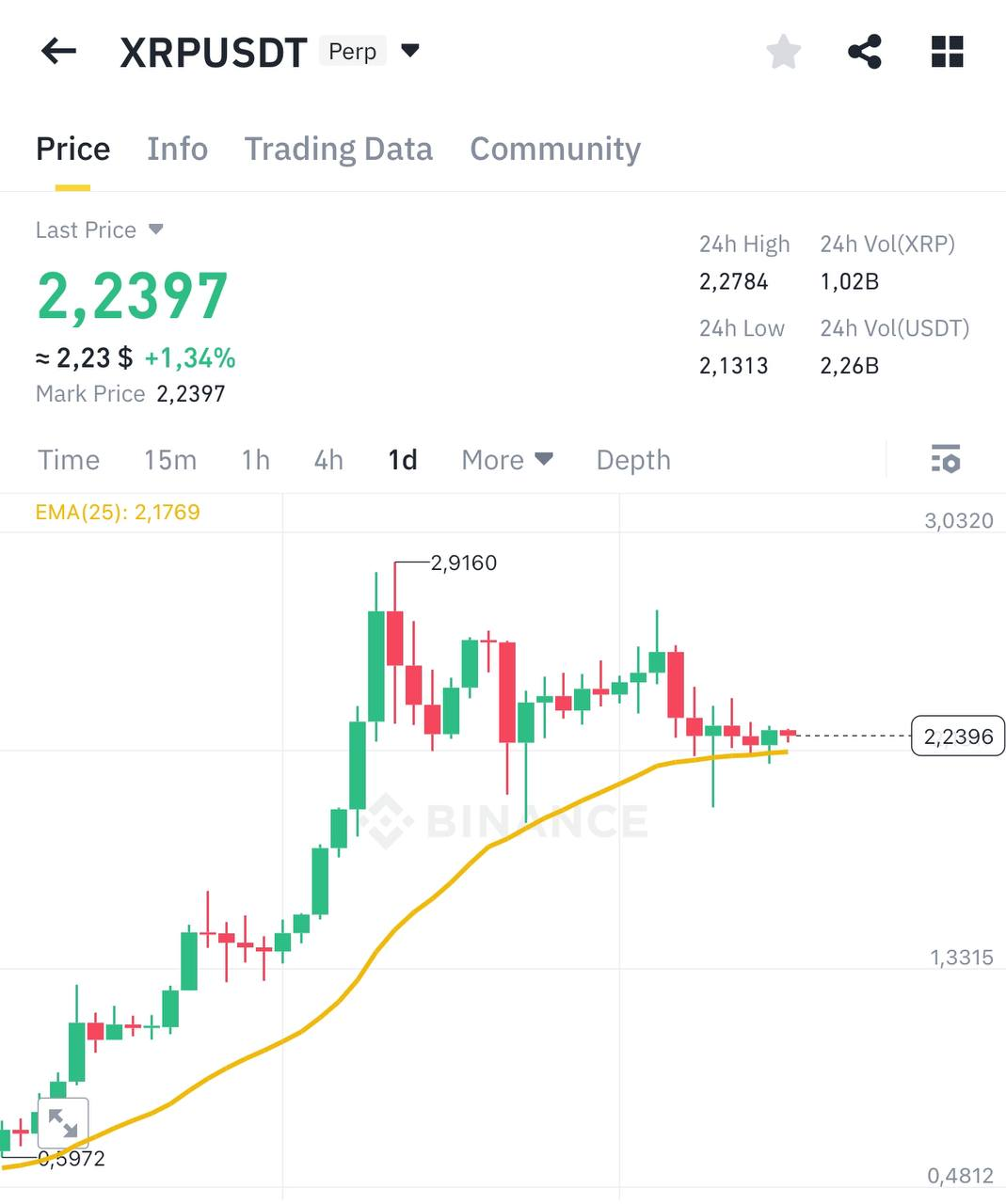Open the chart indicator settings icon
This screenshot has height=1204, width=1006.
pyautogui.click(x=946, y=460)
